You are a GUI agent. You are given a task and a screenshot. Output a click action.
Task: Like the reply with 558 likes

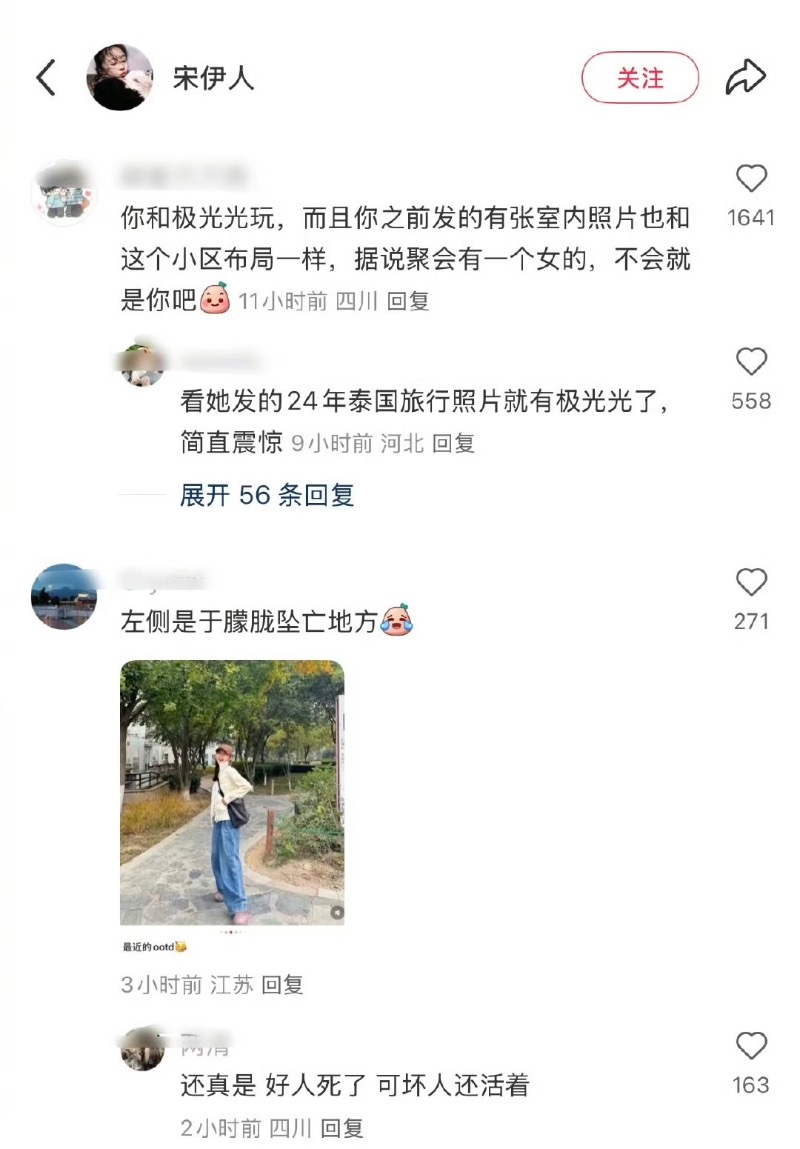751,363
